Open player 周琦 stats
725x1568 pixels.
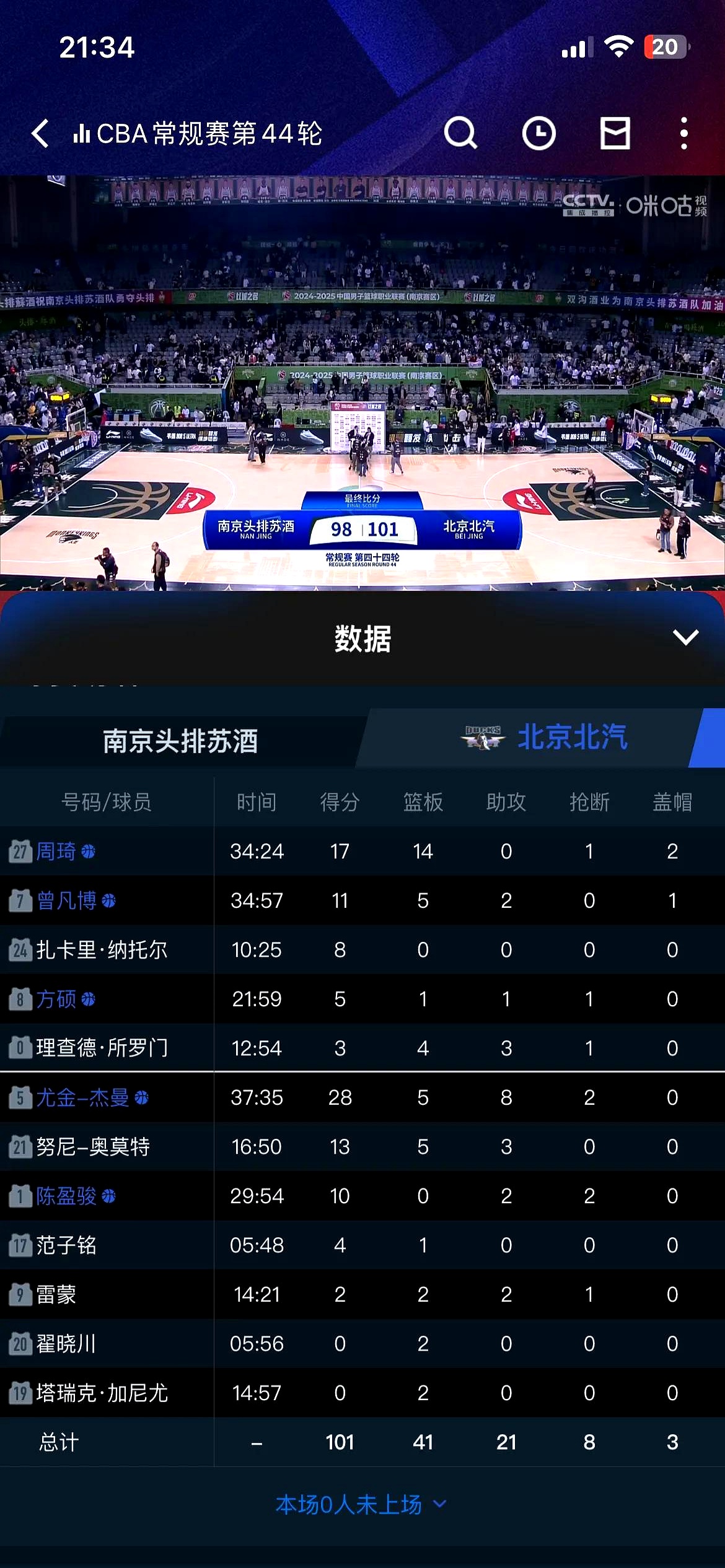click(56, 852)
